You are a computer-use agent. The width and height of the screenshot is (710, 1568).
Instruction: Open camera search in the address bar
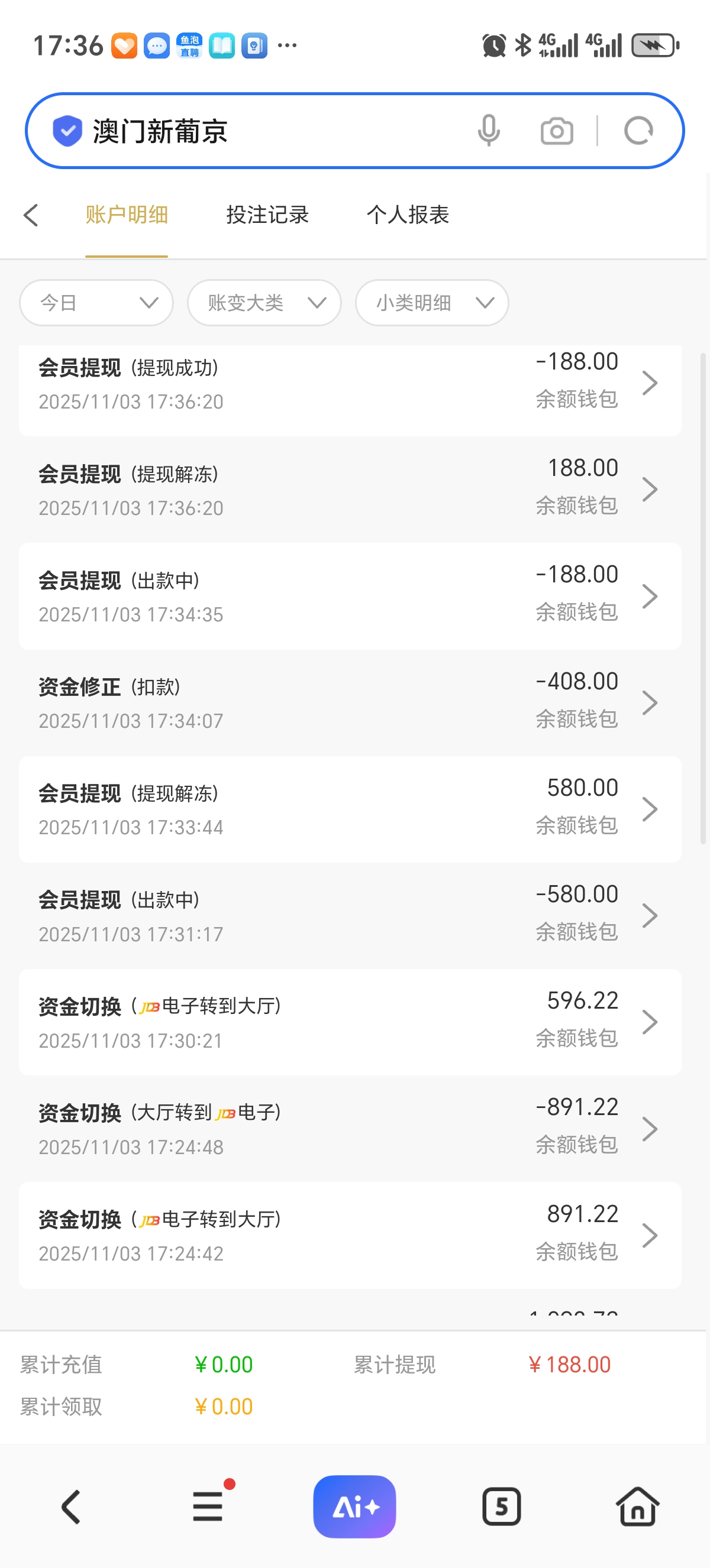tap(557, 131)
